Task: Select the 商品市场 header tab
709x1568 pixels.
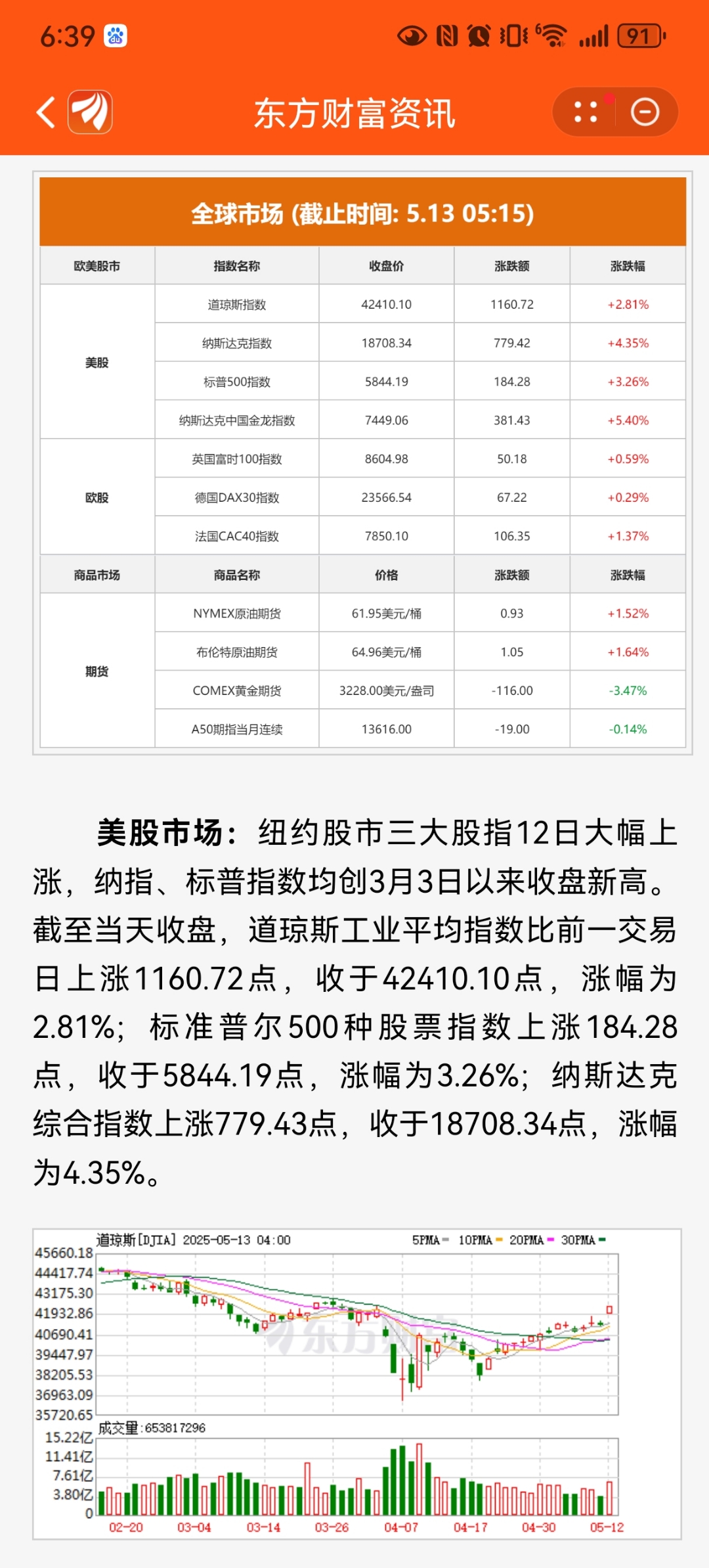Action: (x=97, y=573)
